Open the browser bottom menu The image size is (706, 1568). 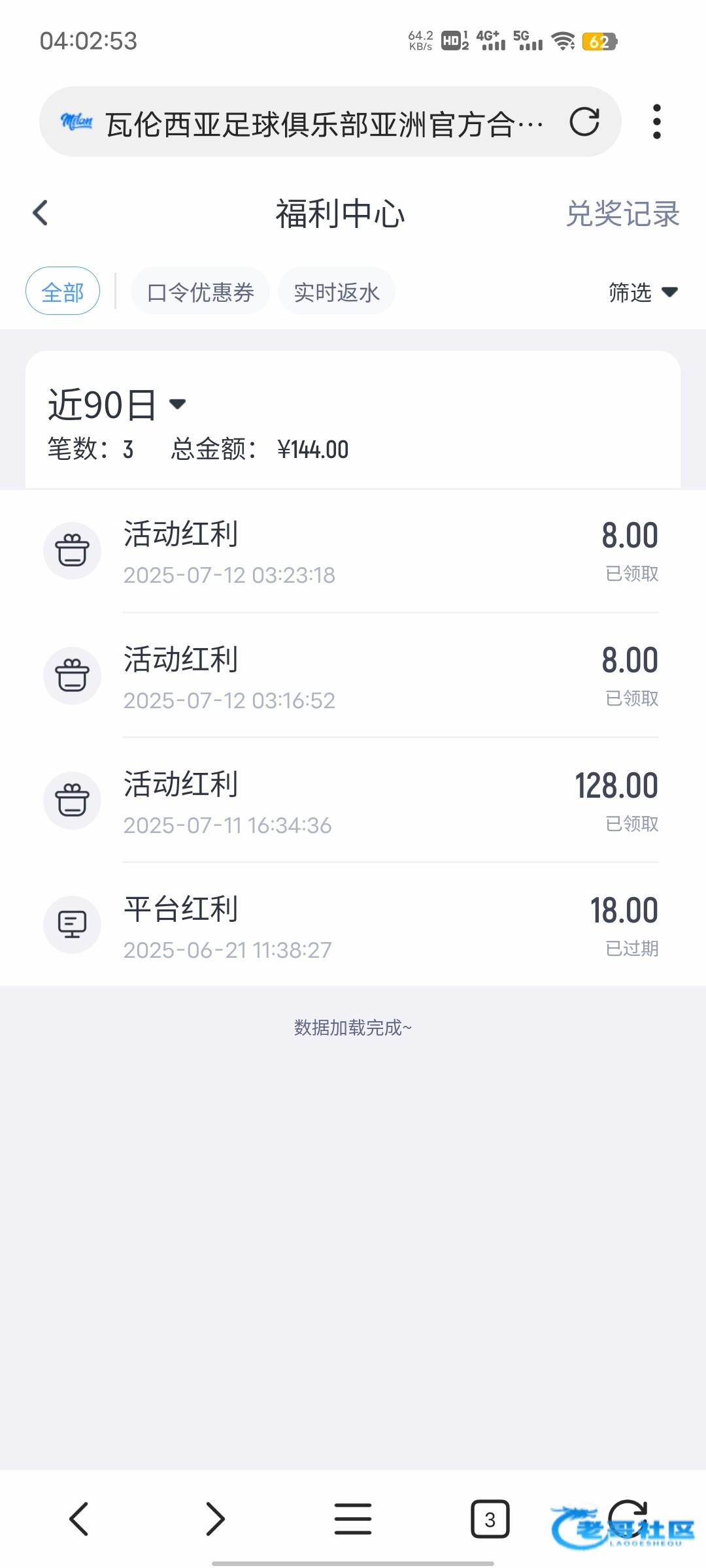click(353, 1518)
